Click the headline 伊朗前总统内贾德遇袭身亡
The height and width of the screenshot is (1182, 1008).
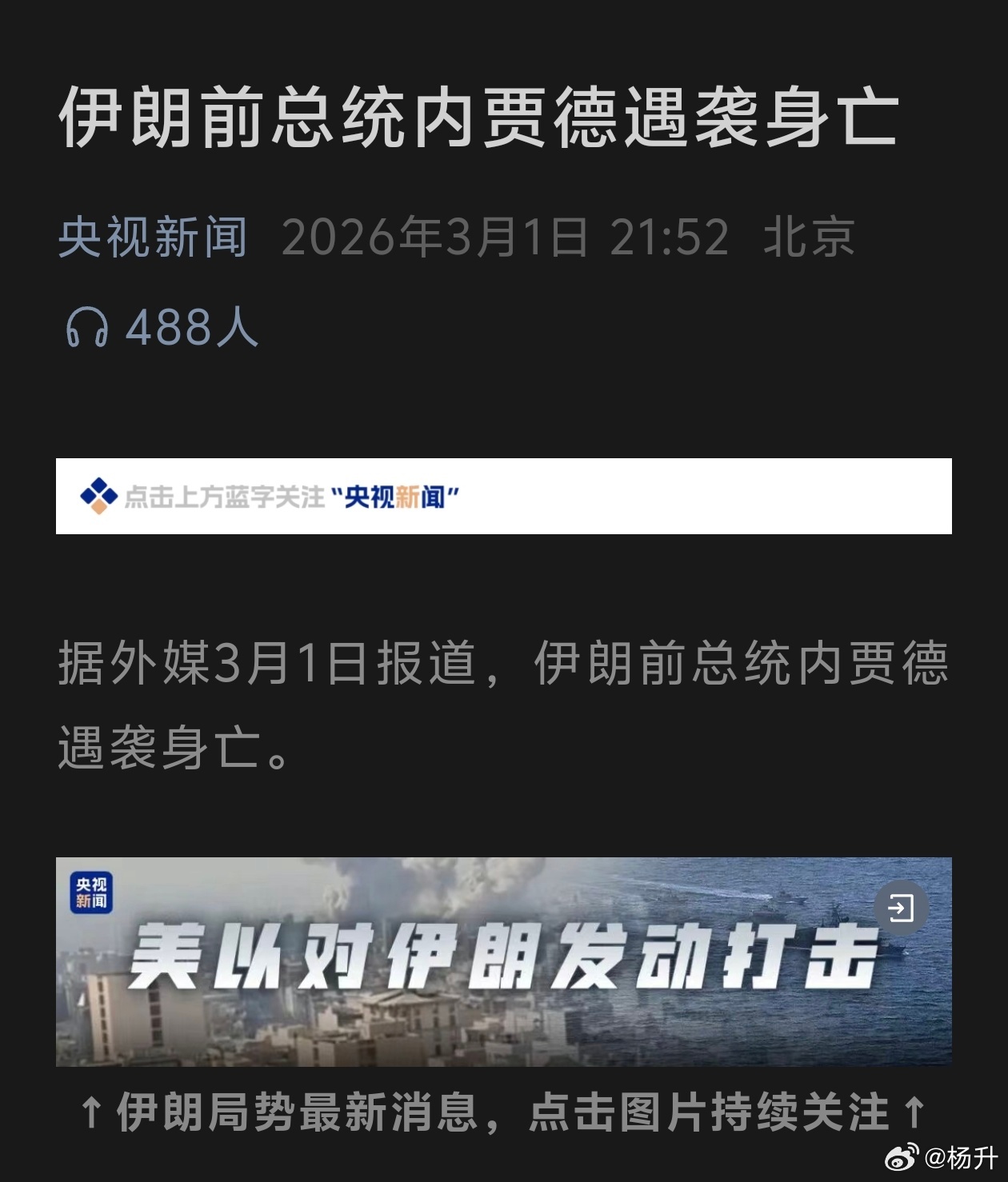480,120
